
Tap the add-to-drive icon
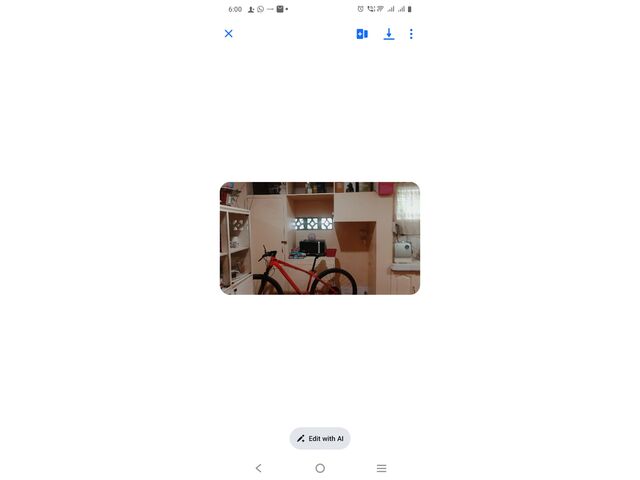pyautogui.click(x=362, y=34)
